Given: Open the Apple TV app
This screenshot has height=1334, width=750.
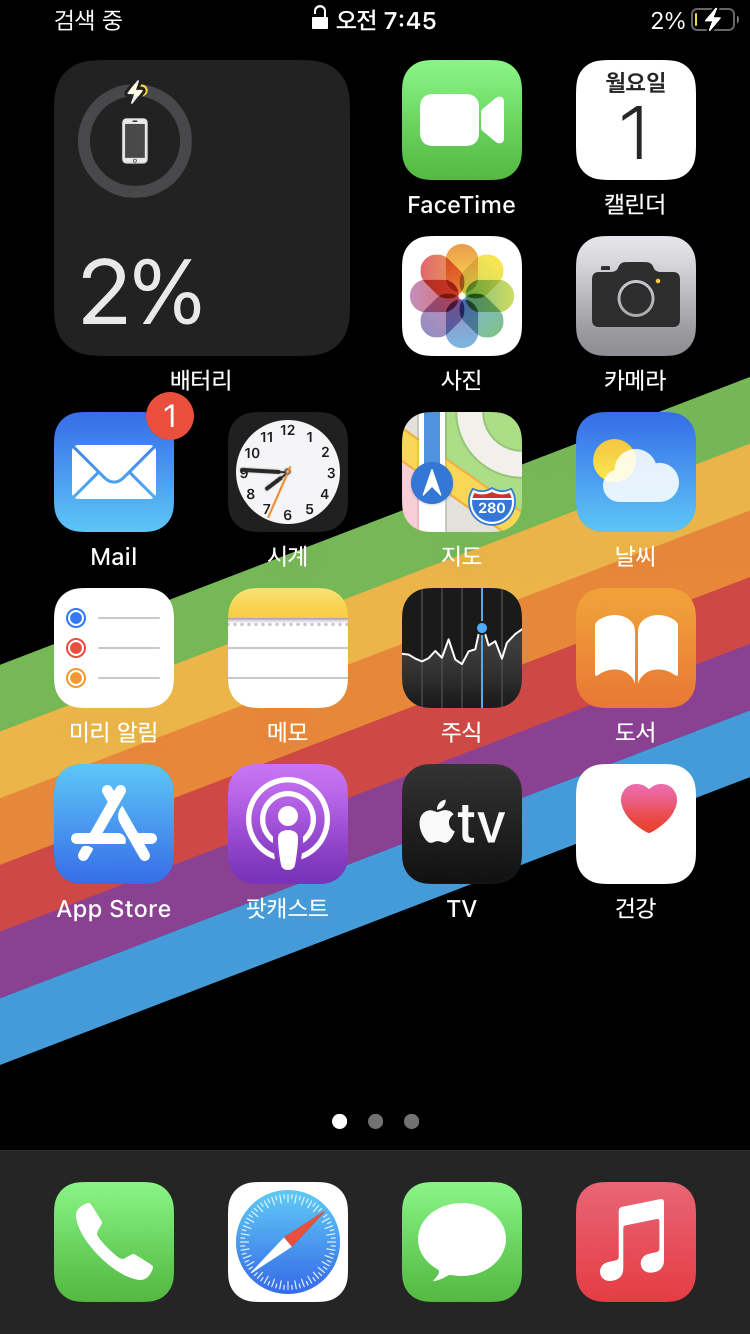Looking at the screenshot, I should (x=461, y=824).
